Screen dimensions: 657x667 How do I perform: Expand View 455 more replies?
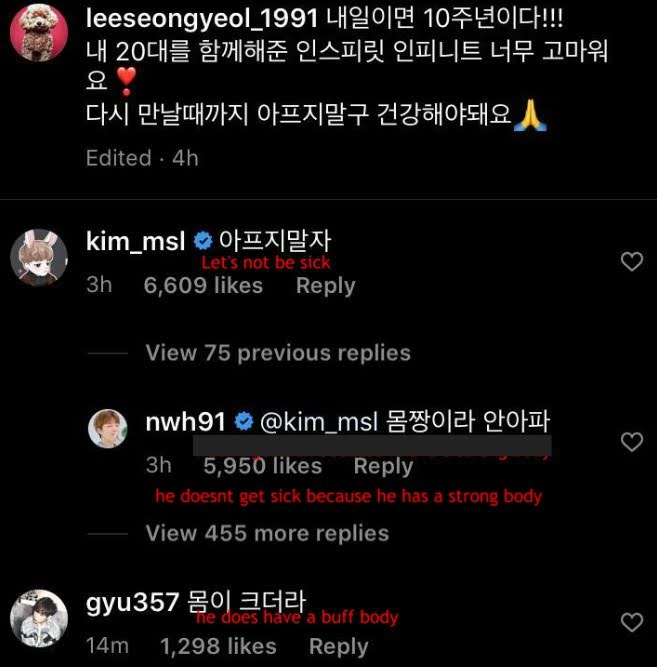(267, 533)
